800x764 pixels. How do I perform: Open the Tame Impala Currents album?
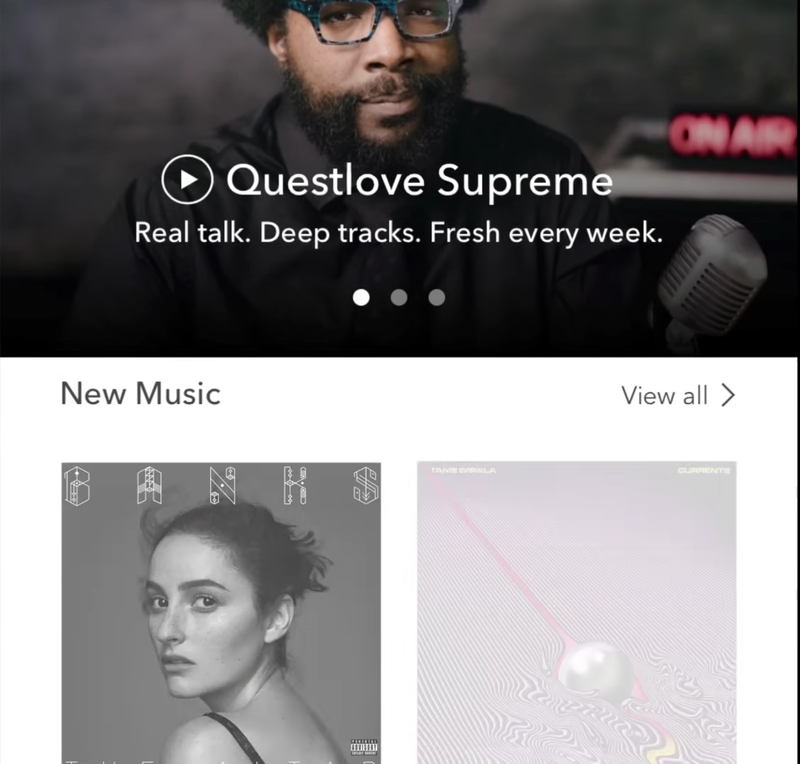(576, 612)
